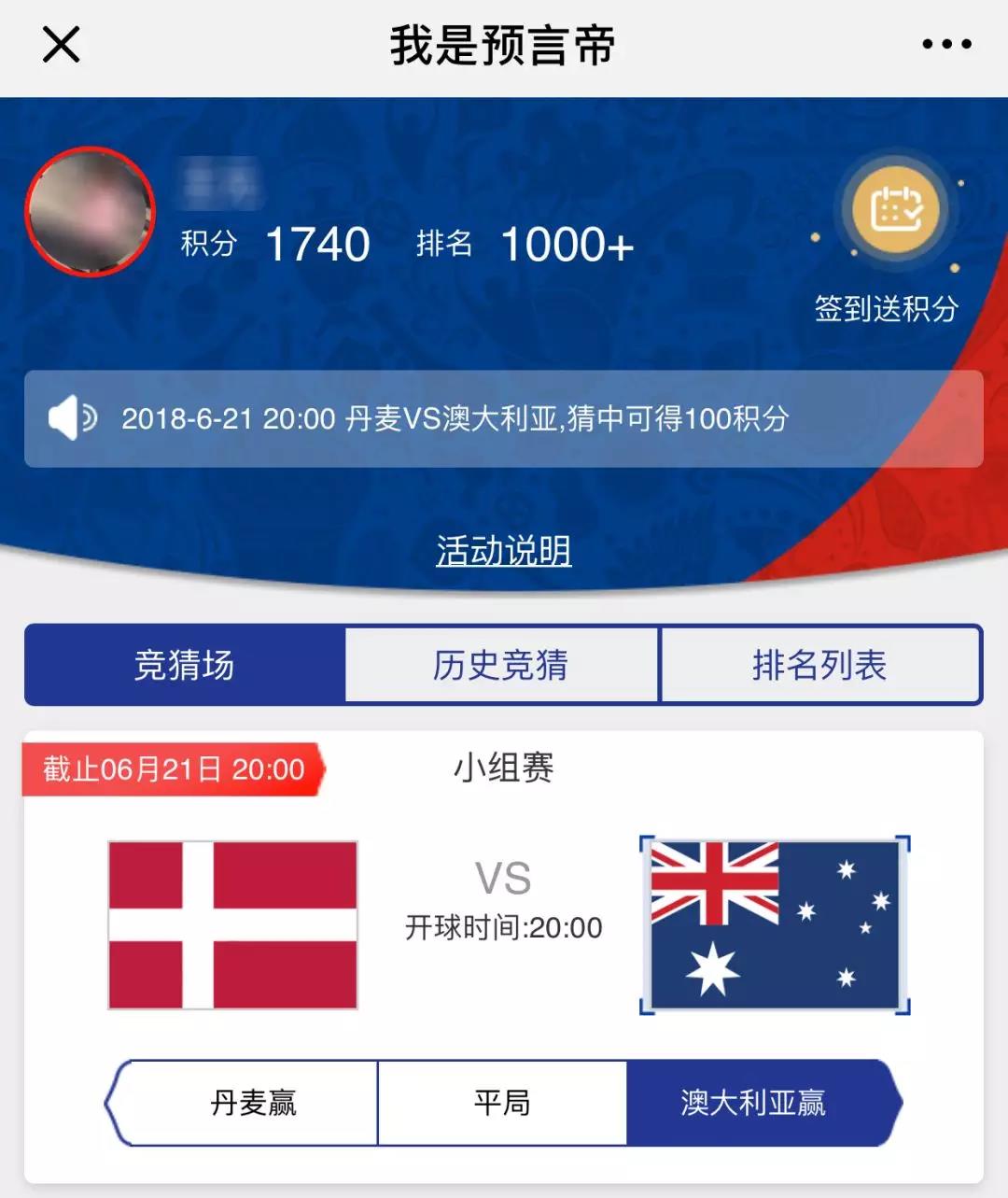1008x1198 pixels.
Task: Open the 排名列表 tab
Action: (x=819, y=665)
